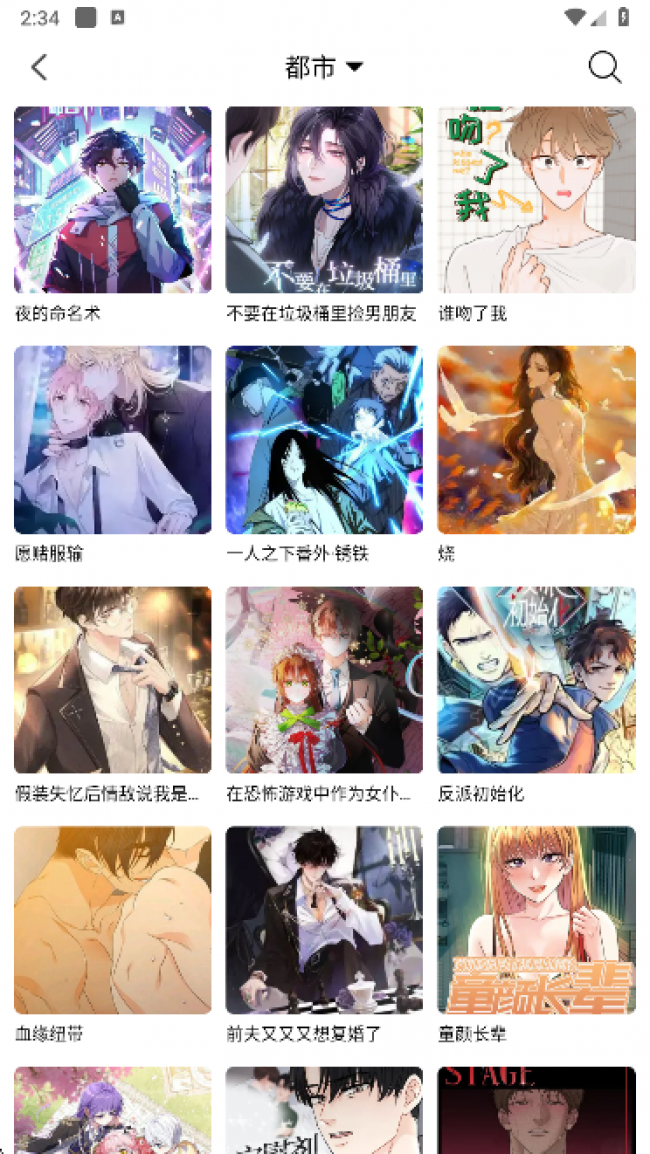Open the comic 烧

point(536,440)
